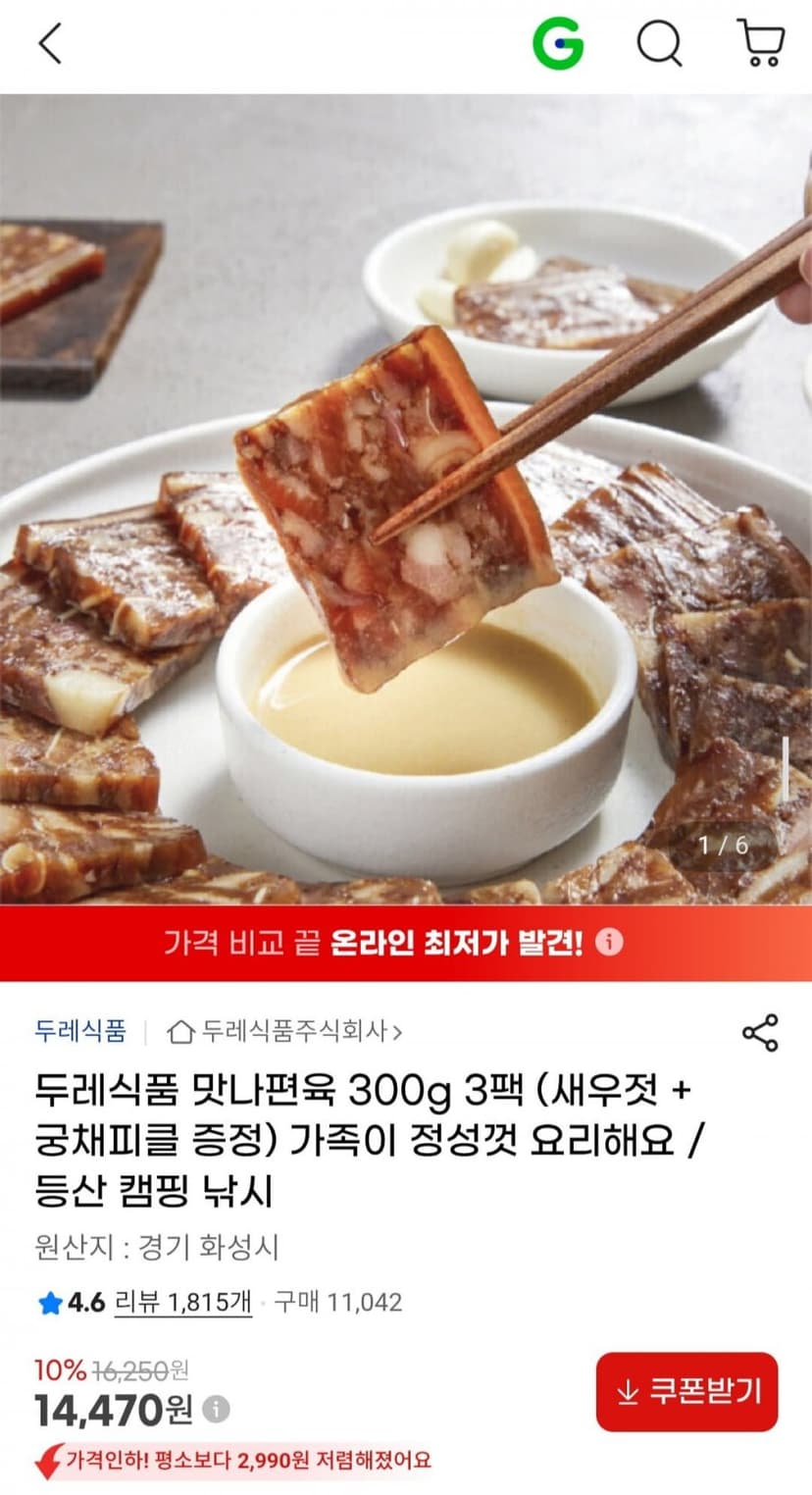The image size is (812, 1495).
Task: Open the 리뷰 1,815개 reviews link
Action: tap(183, 1303)
